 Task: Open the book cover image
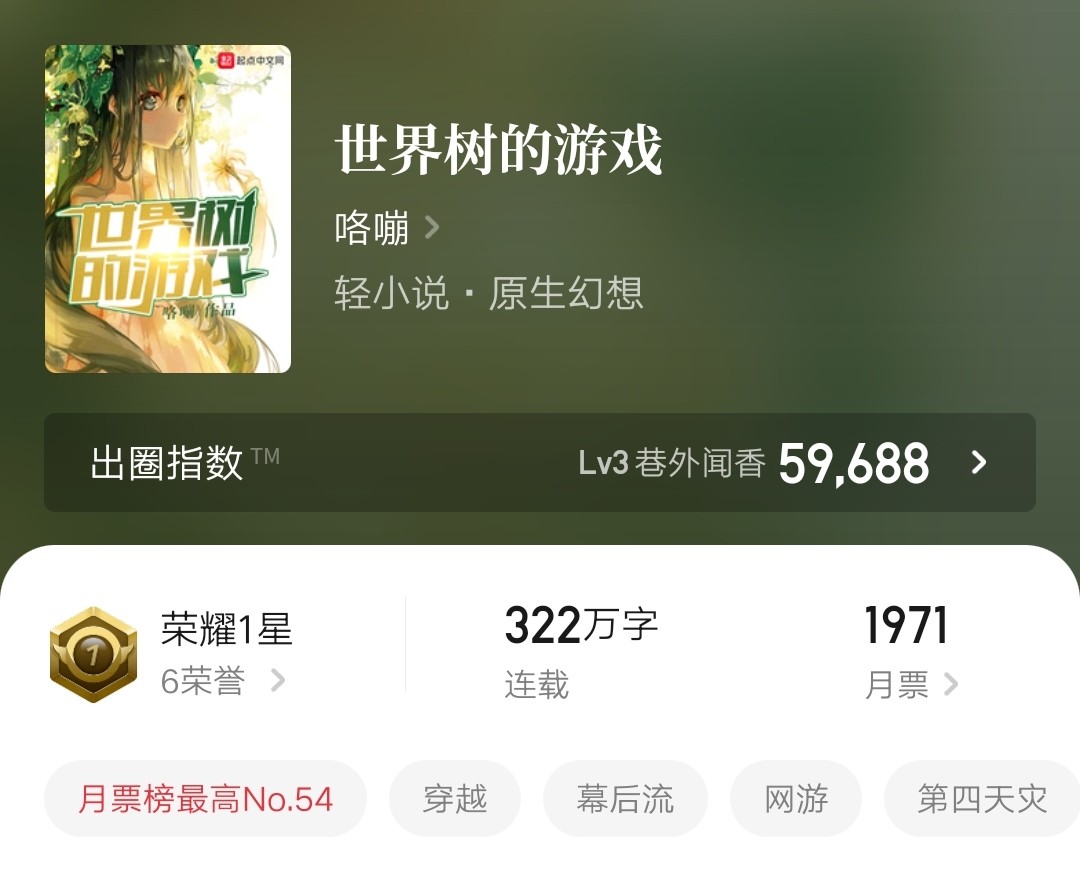point(168,209)
